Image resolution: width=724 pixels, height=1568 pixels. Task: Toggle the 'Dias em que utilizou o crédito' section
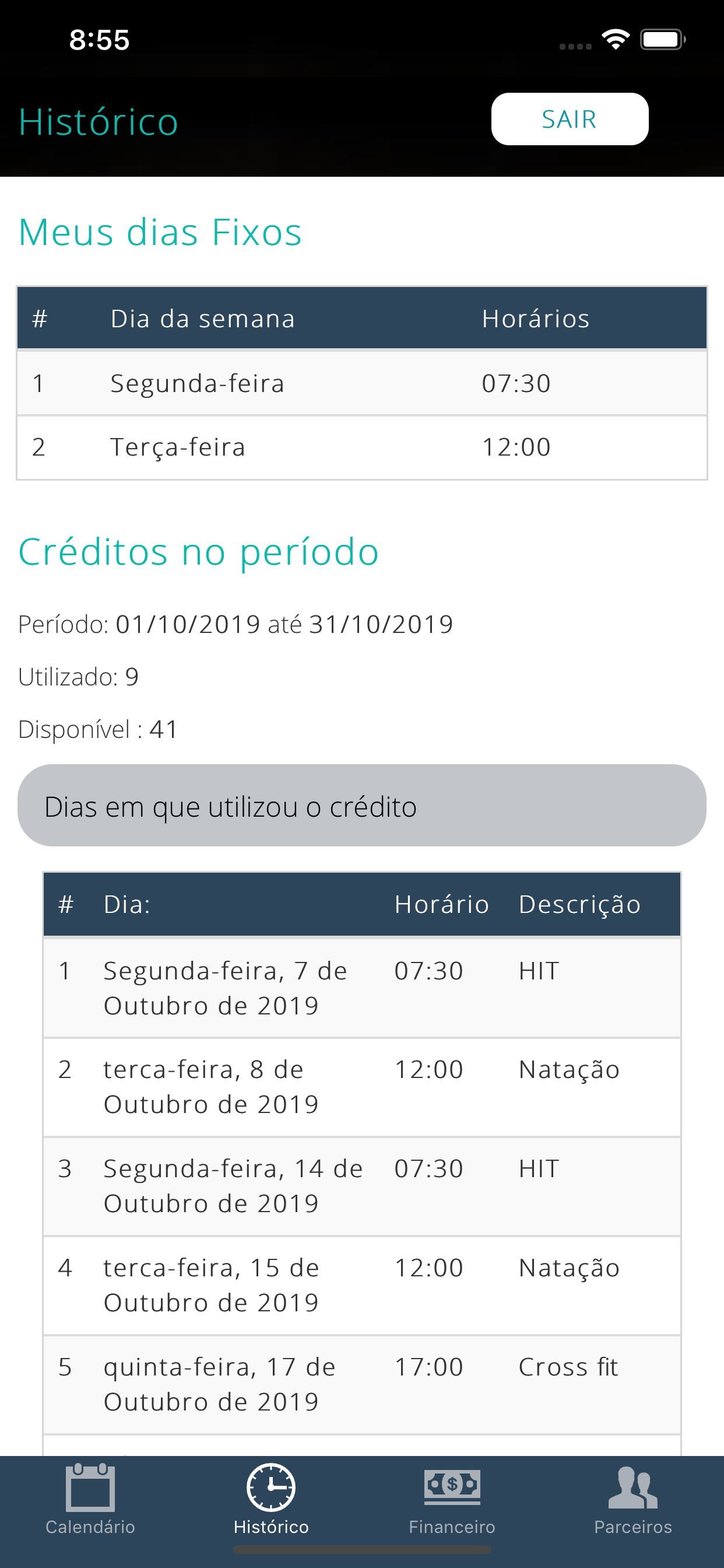[x=362, y=806]
